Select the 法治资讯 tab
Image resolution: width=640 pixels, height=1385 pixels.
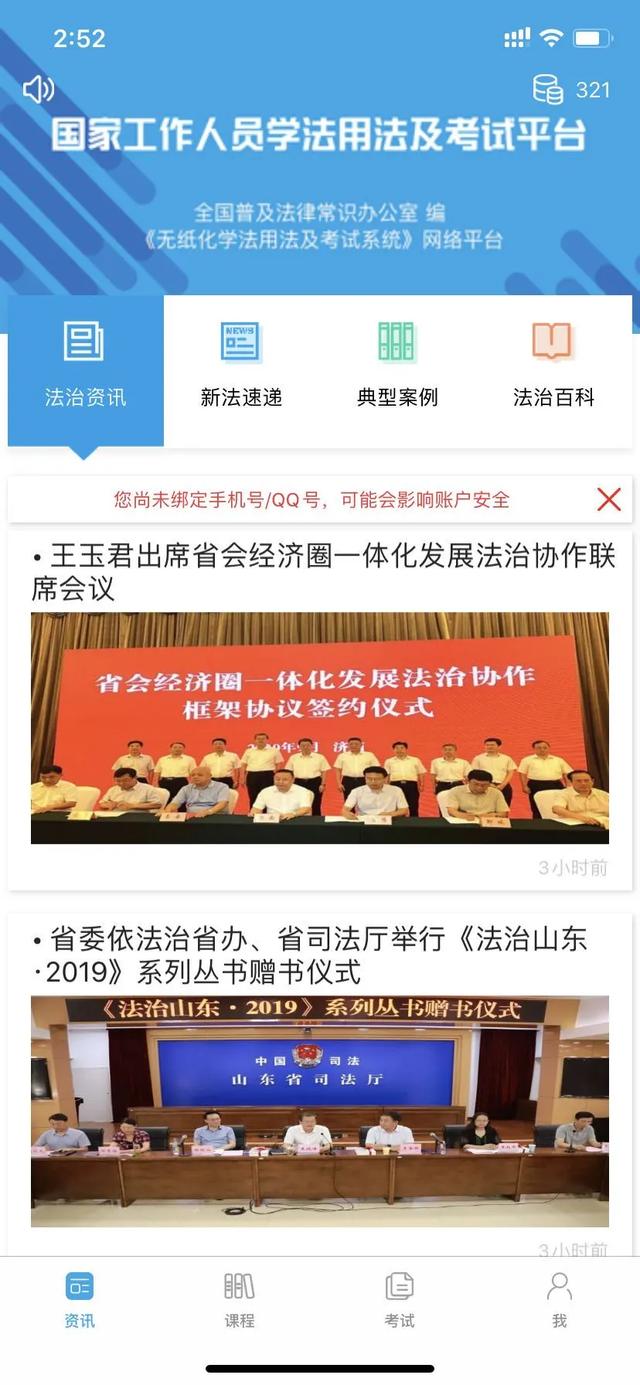pos(86,369)
